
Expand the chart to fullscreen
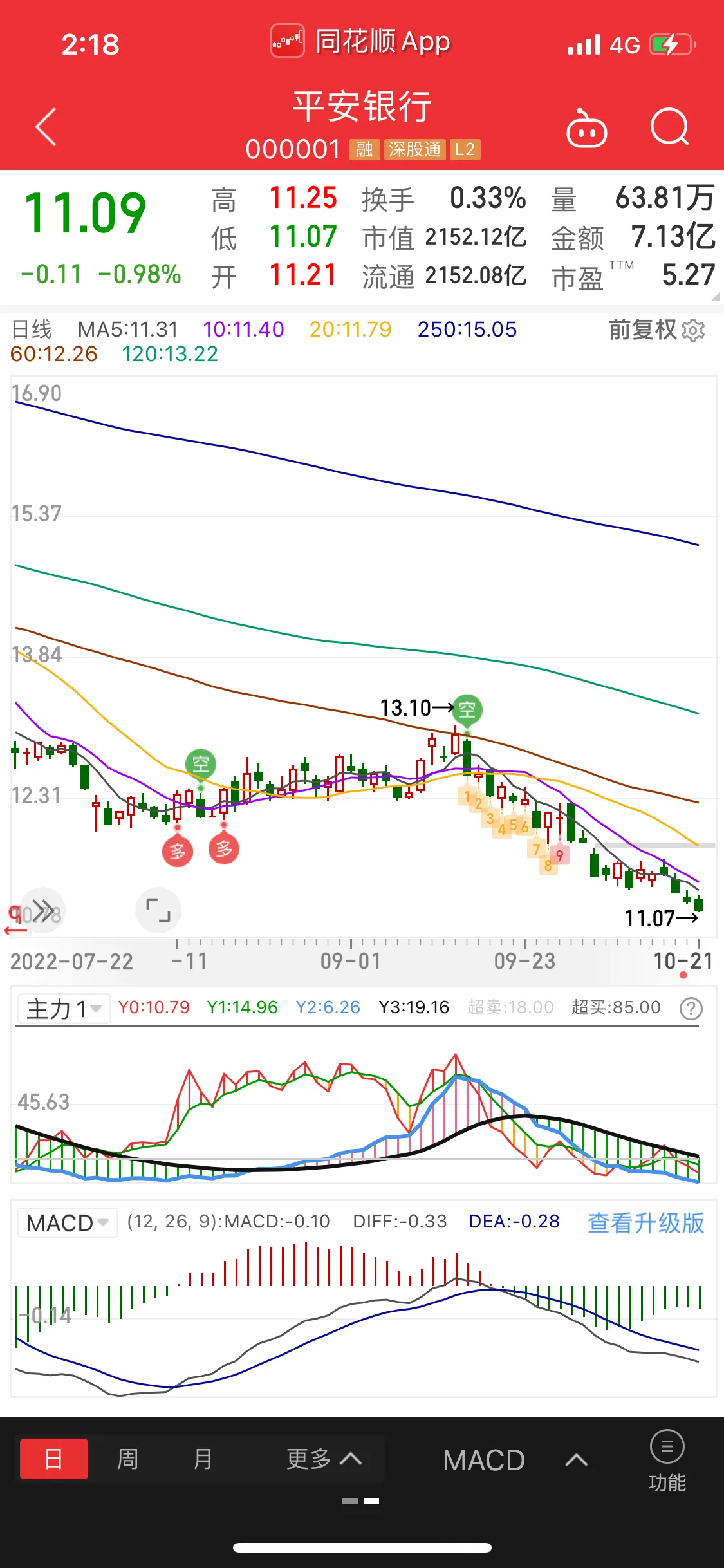[x=158, y=910]
